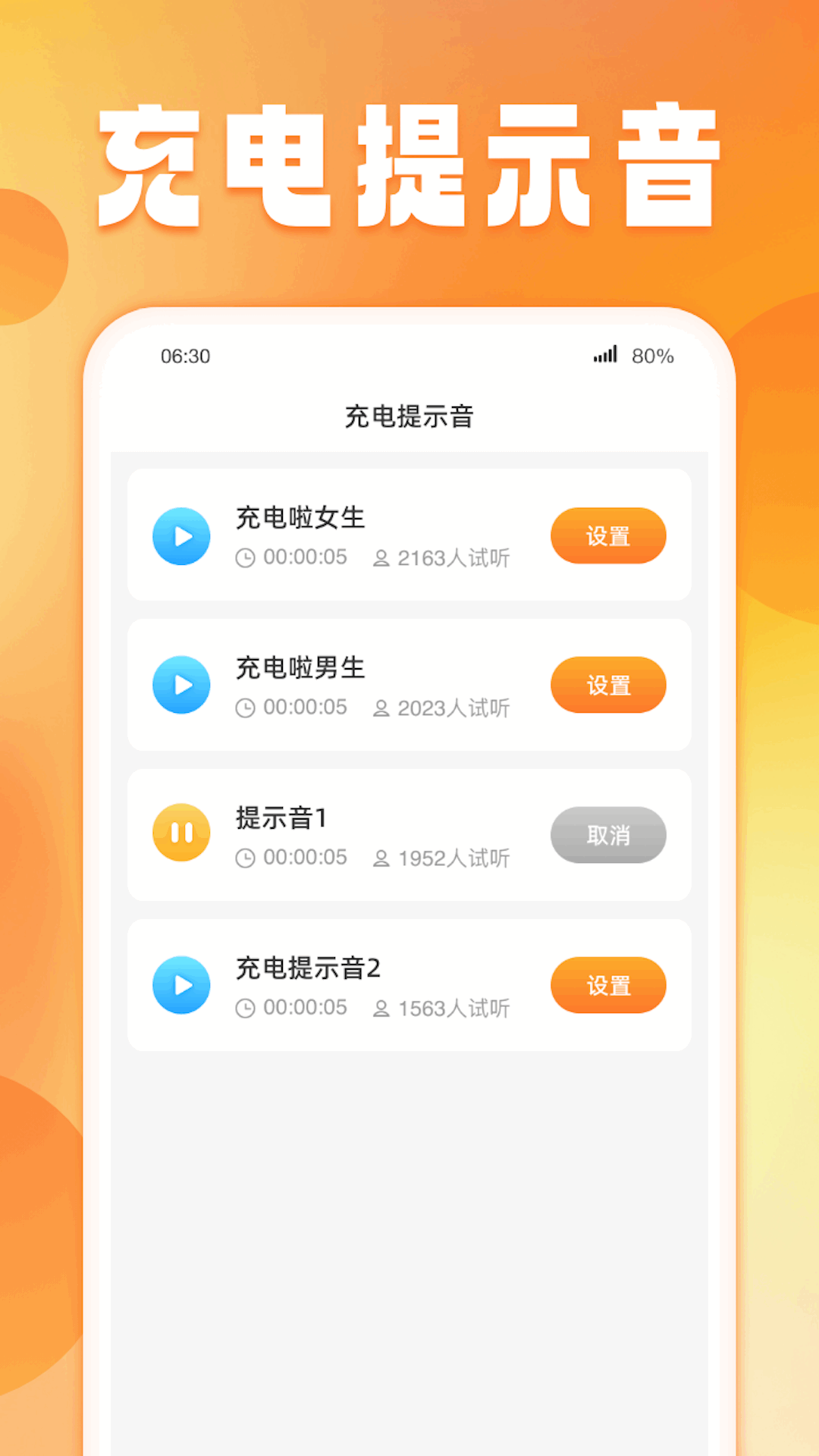The width and height of the screenshot is (819, 1456).
Task: Click the listener icon beside 1952人试听
Action: click(x=381, y=859)
